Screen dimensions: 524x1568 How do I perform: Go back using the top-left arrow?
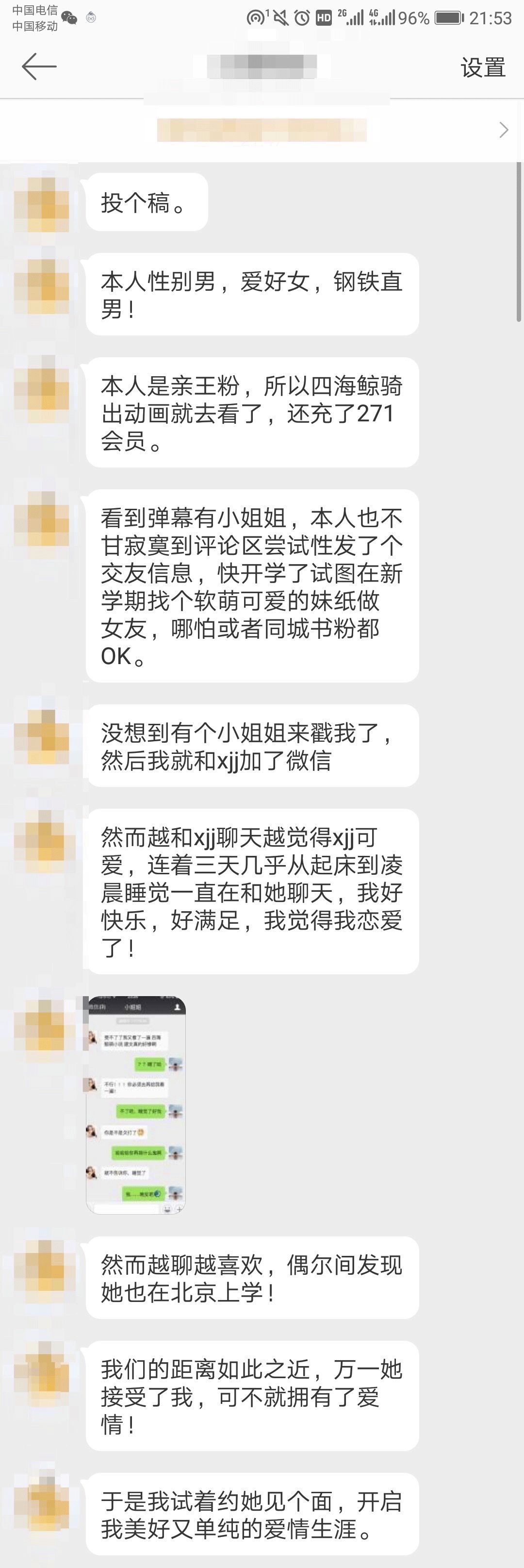click(39, 67)
